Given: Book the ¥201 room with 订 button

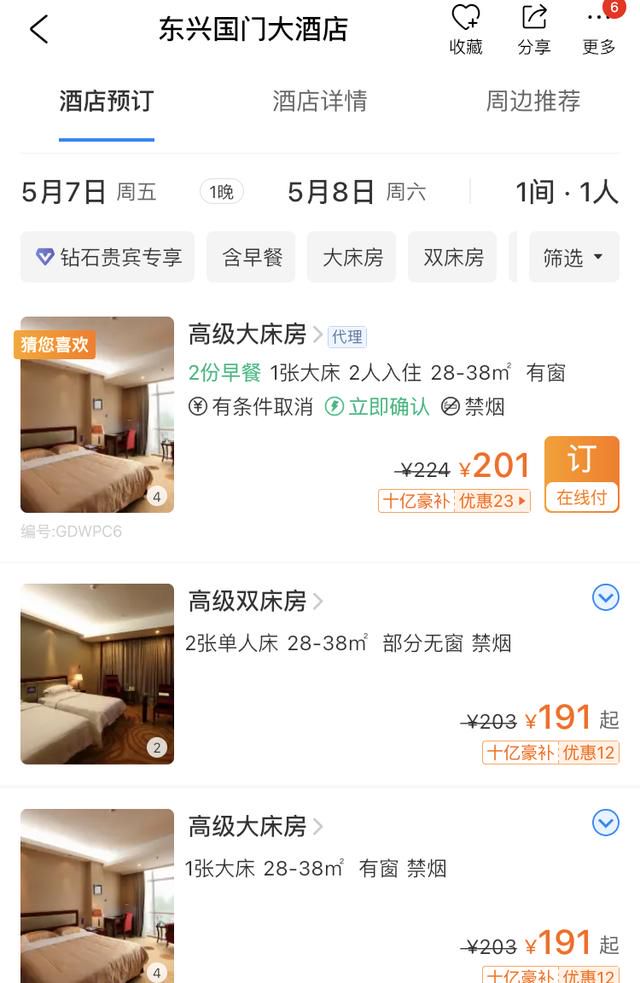Looking at the screenshot, I should 581,473.
